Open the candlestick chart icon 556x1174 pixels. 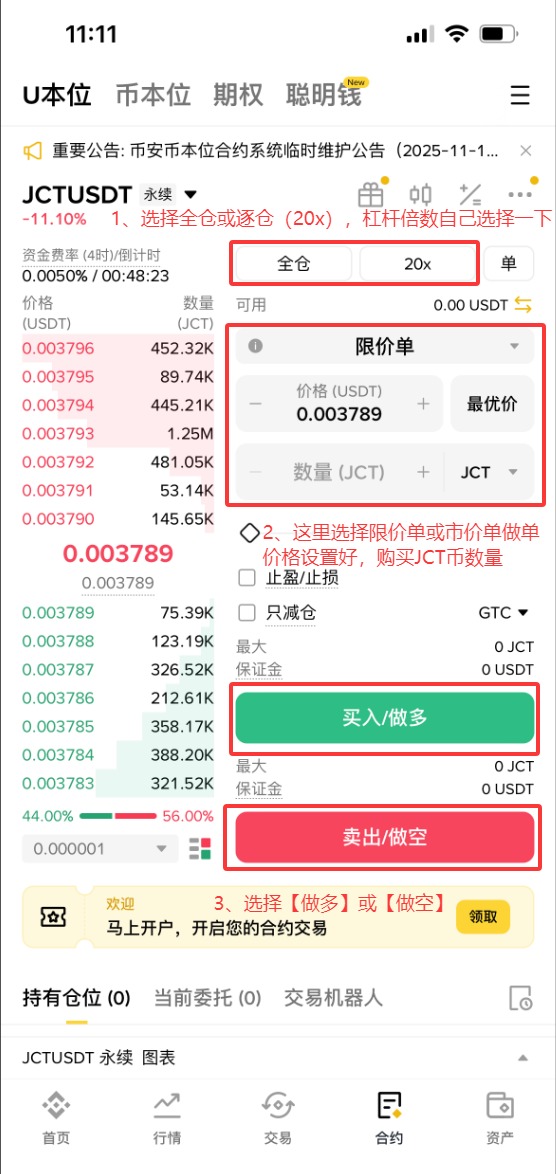pyautogui.click(x=421, y=195)
